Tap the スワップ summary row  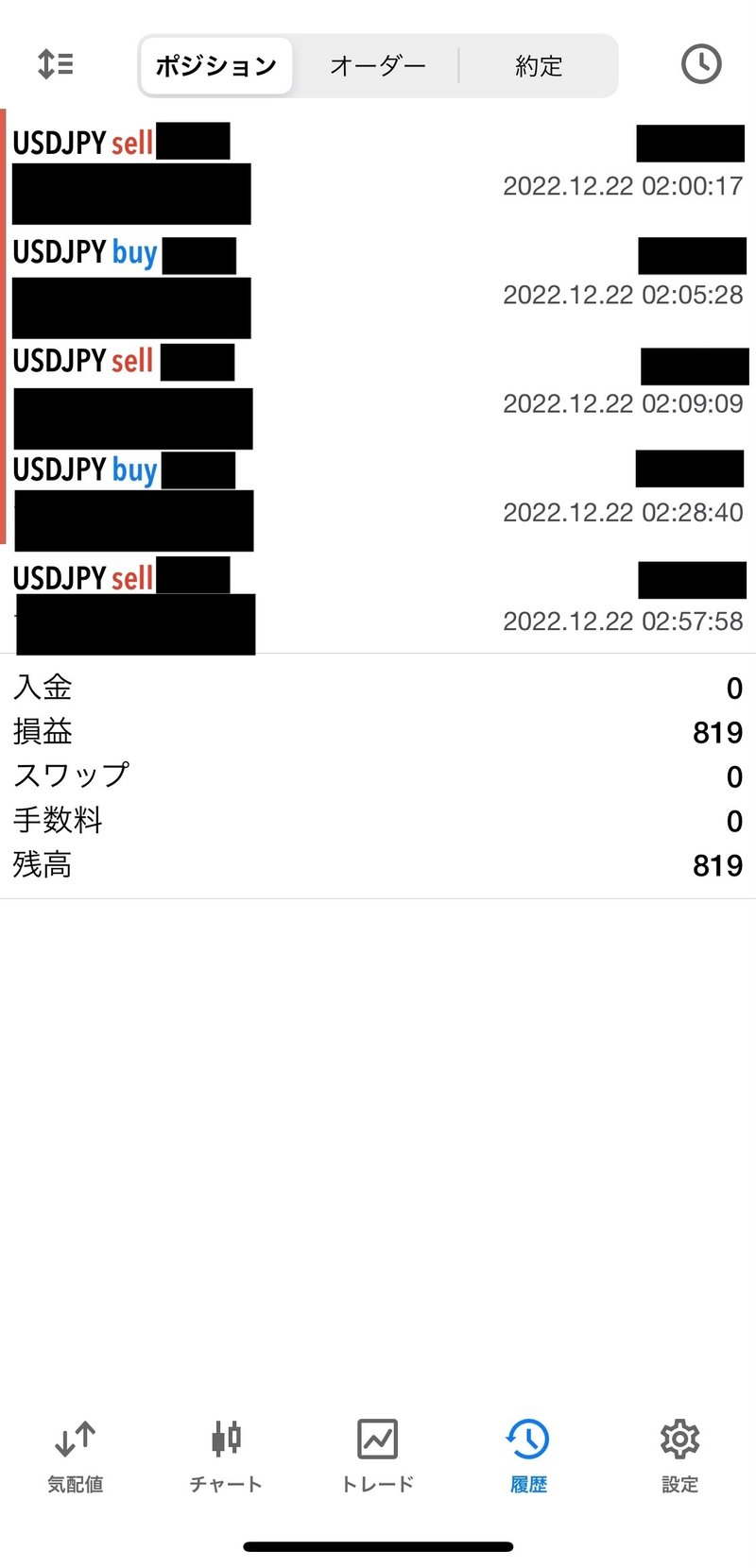[x=378, y=775]
